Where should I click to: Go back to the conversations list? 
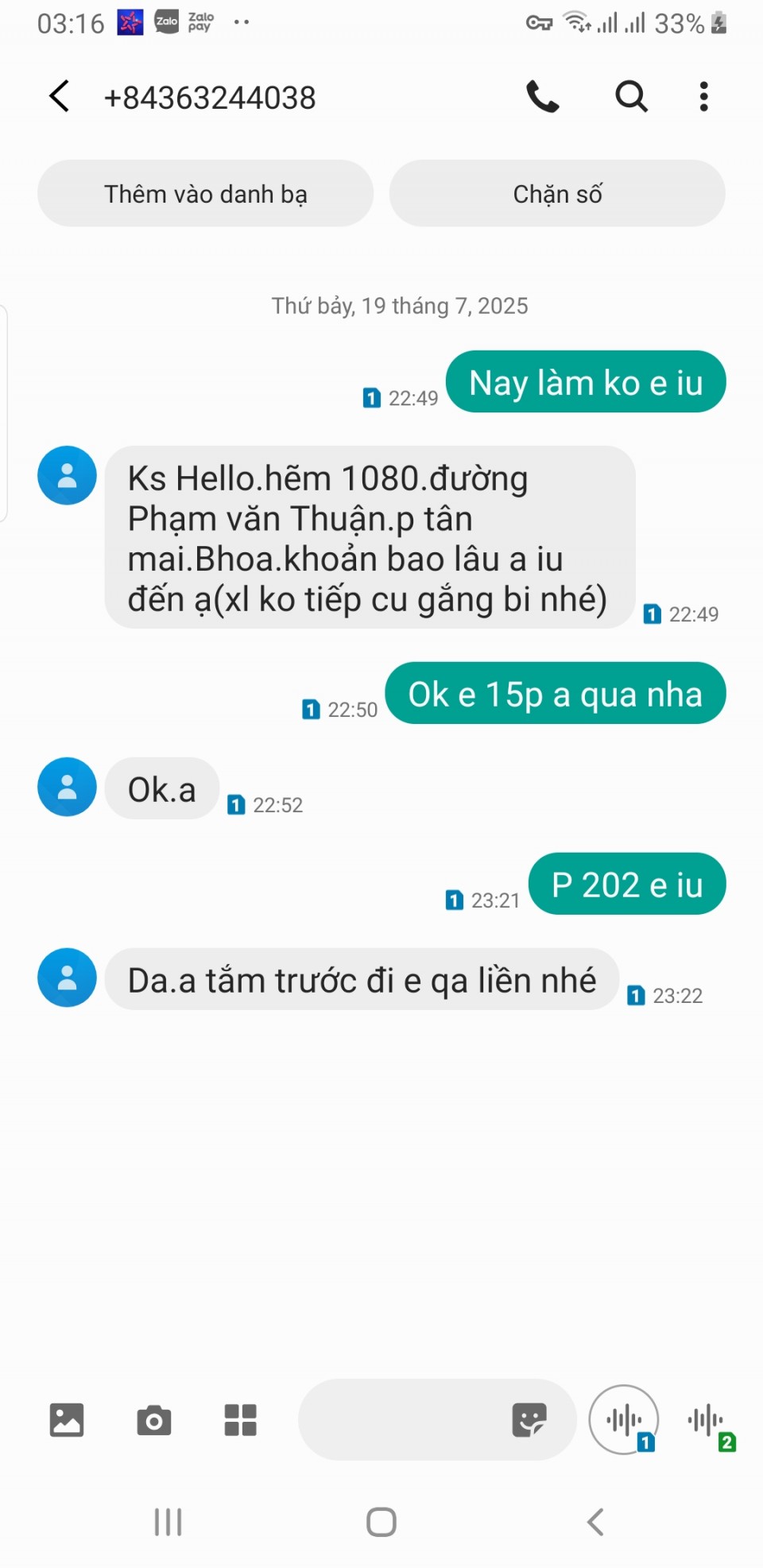60,97
